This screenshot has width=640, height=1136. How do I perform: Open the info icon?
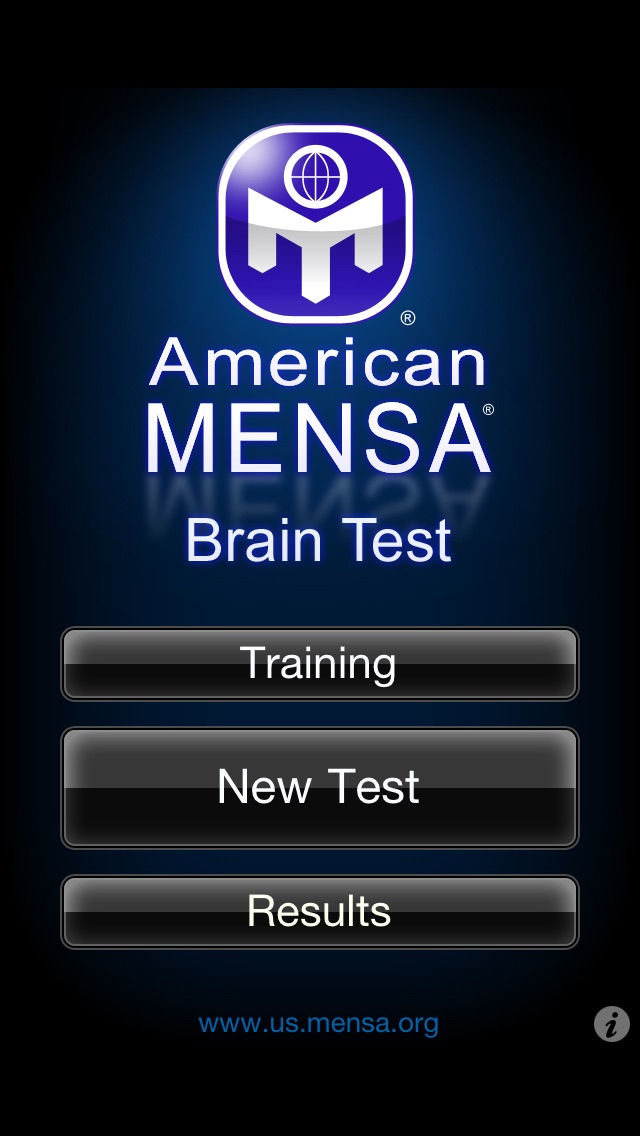click(612, 1024)
